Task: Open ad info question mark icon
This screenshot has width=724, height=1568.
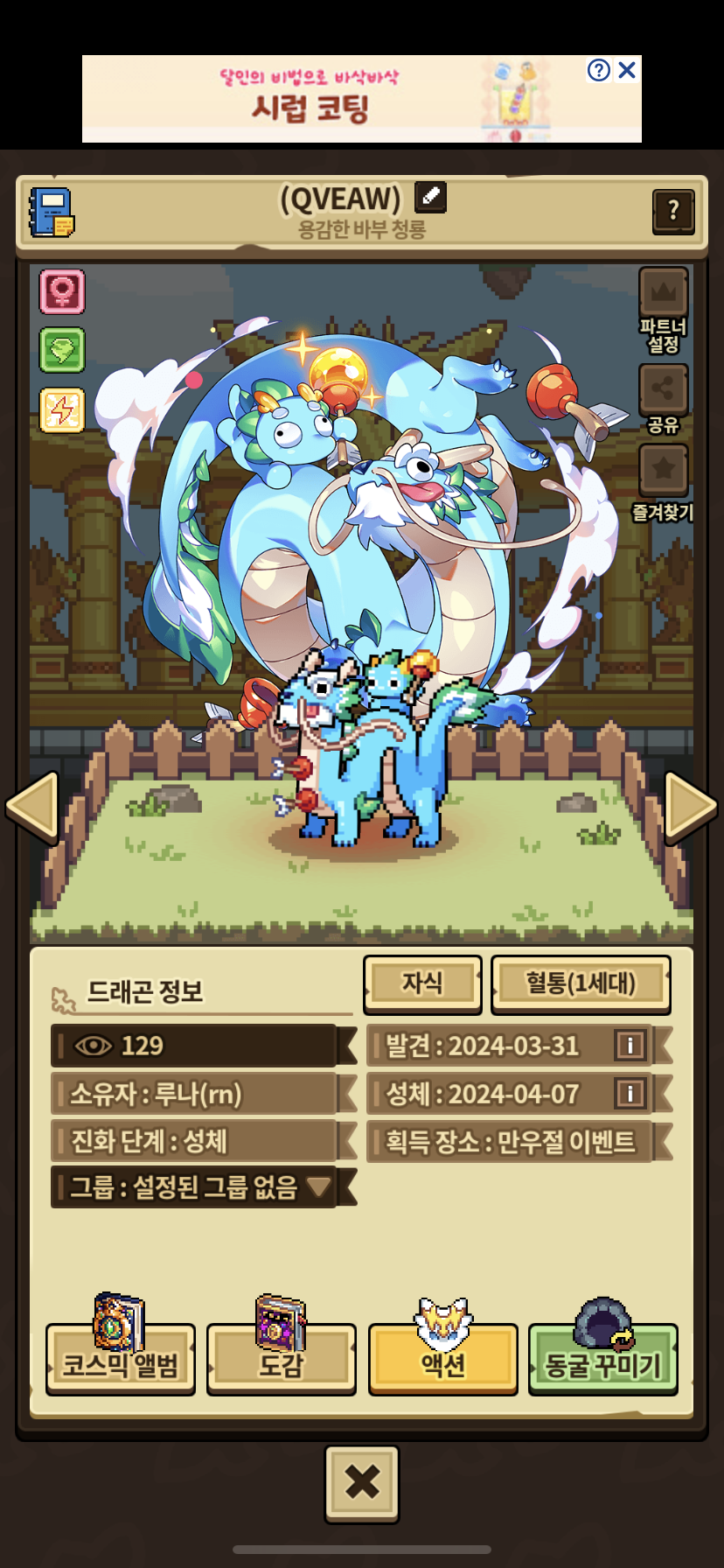Action: (599, 70)
